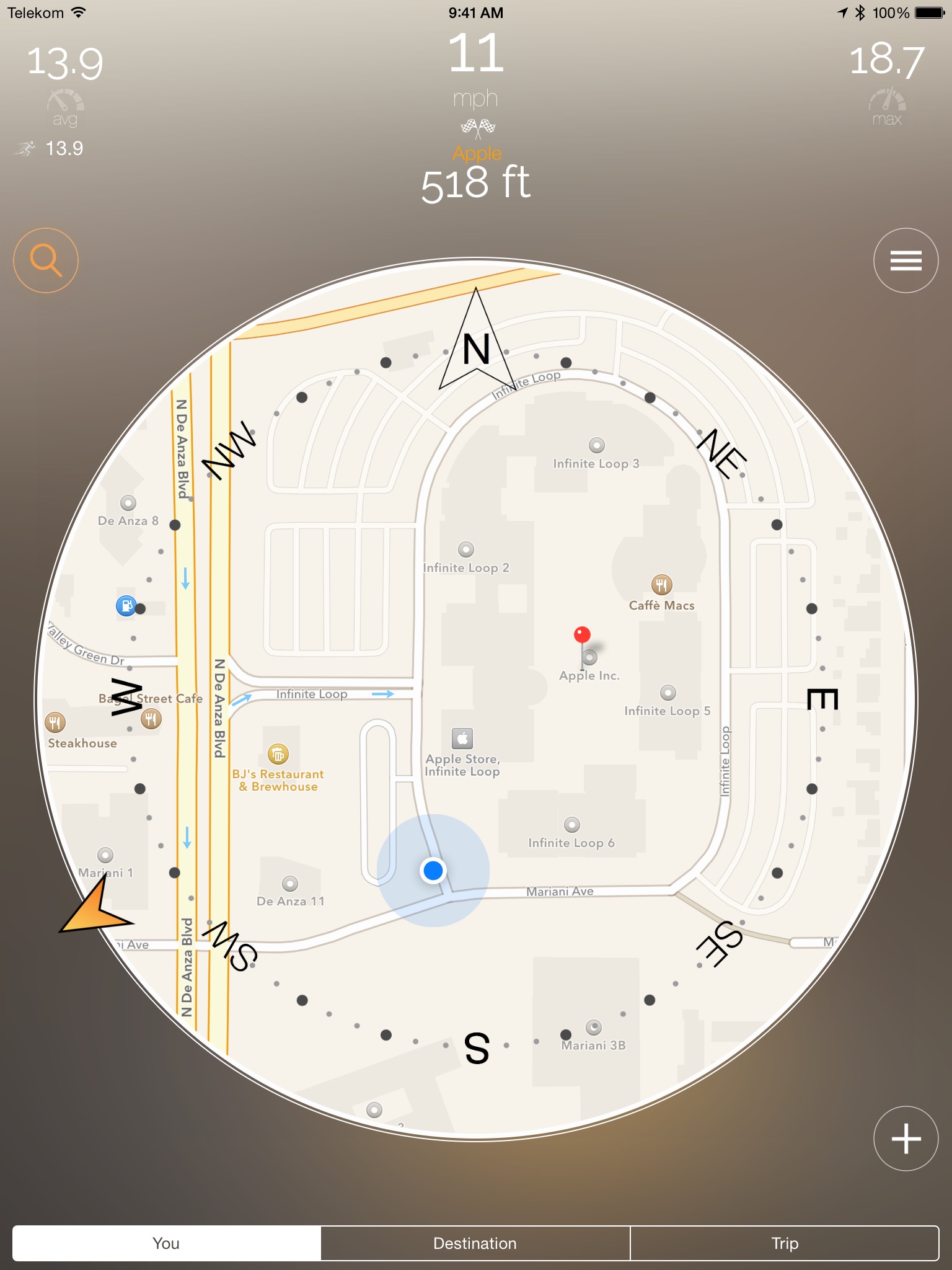952x1270 pixels.
Task: Switch to the Destination tab
Action: pos(475,1243)
